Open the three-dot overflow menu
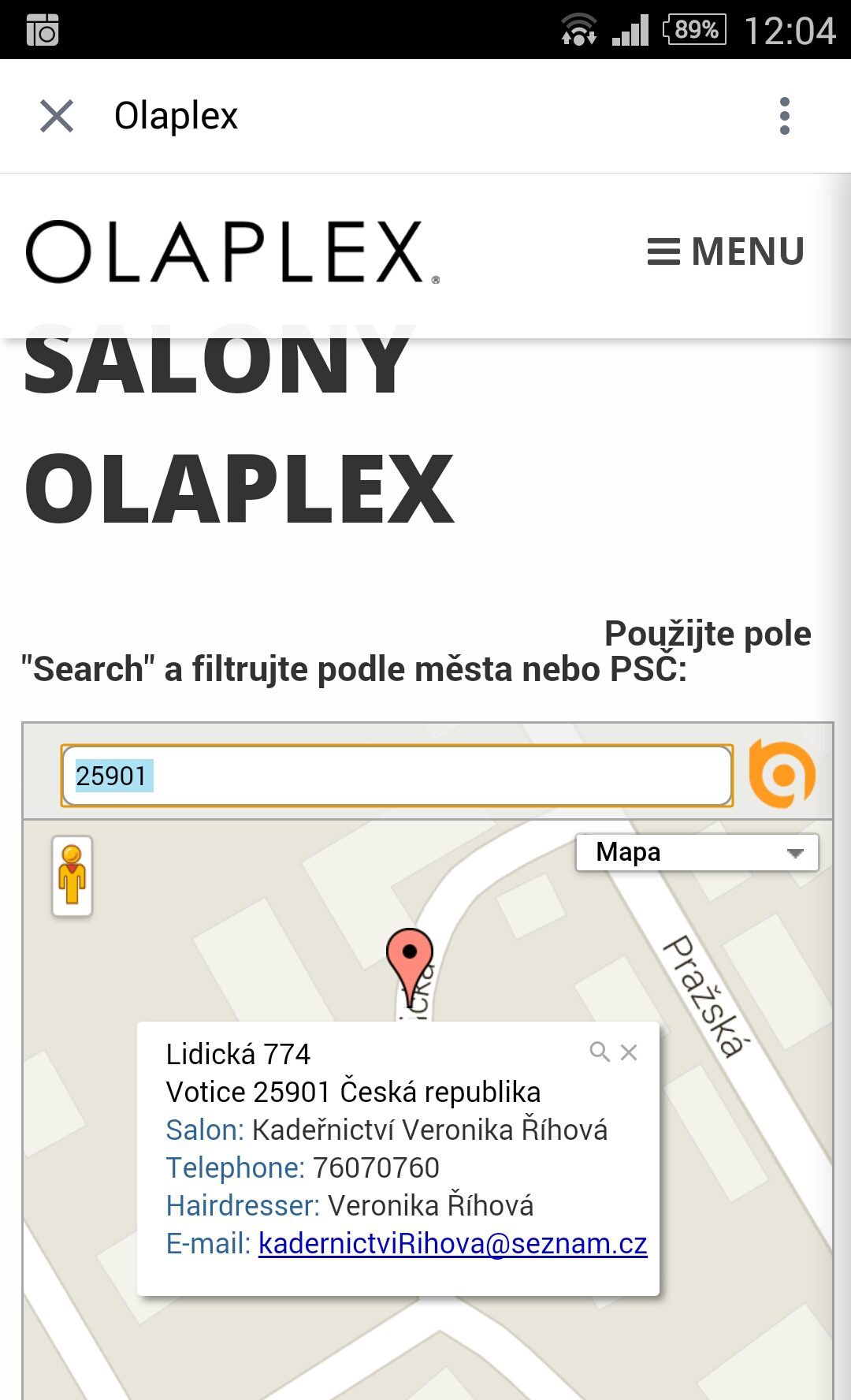Screen dimensions: 851x1400 coord(784,116)
